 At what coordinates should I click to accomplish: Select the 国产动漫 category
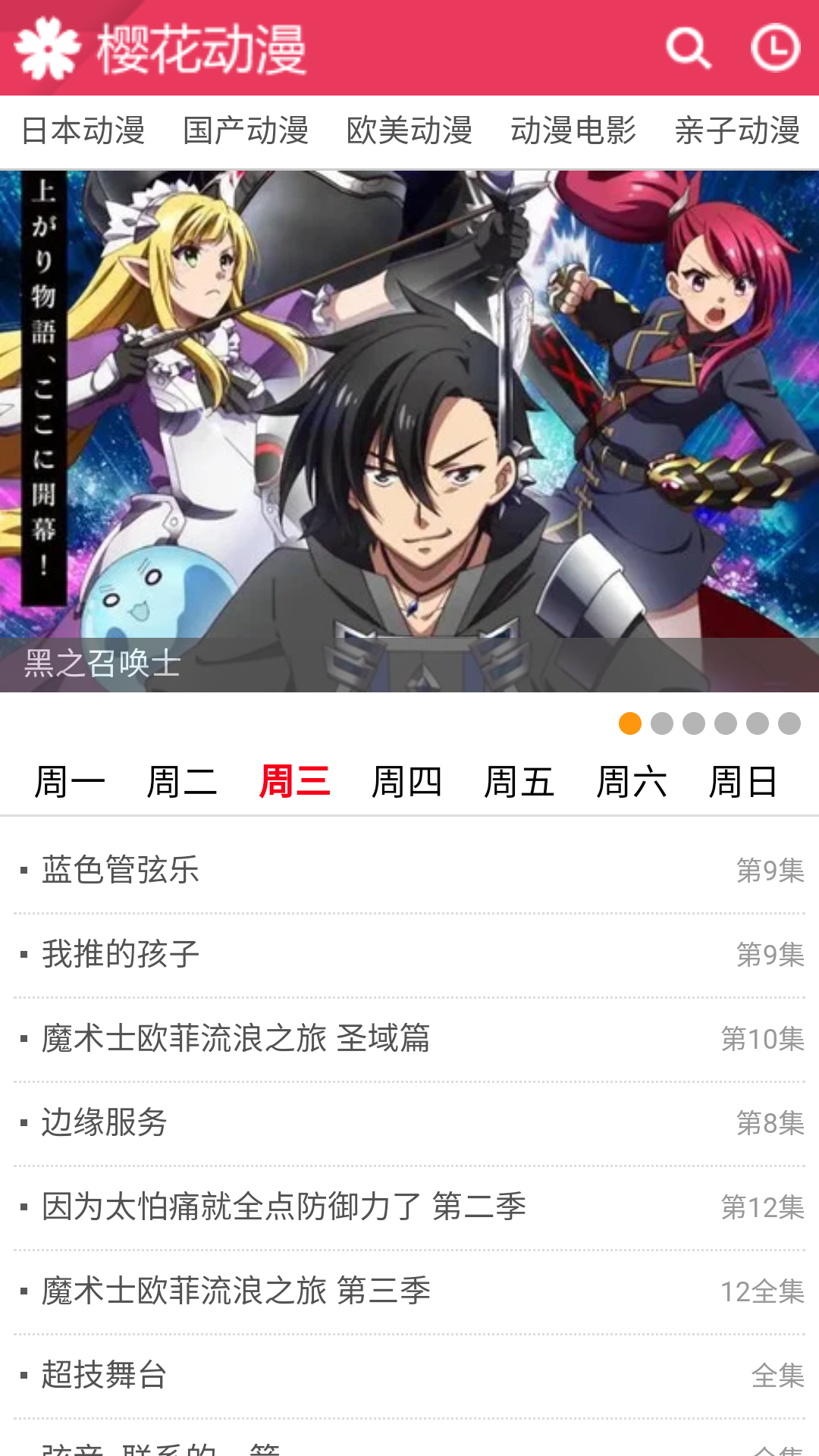(x=246, y=131)
